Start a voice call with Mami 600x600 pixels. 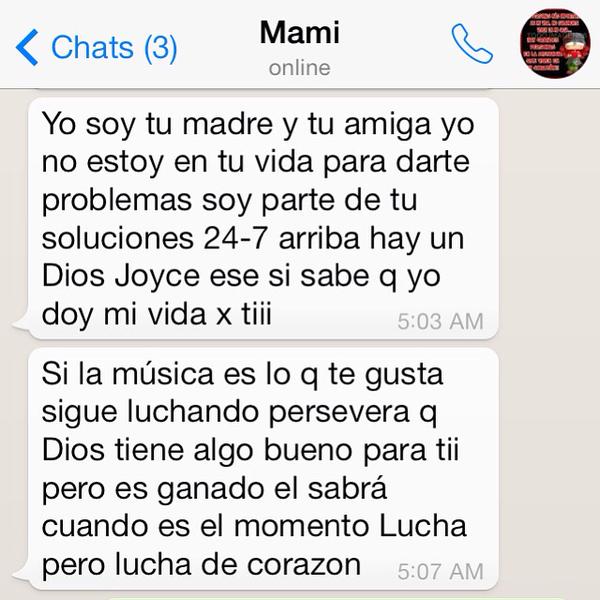click(472, 43)
